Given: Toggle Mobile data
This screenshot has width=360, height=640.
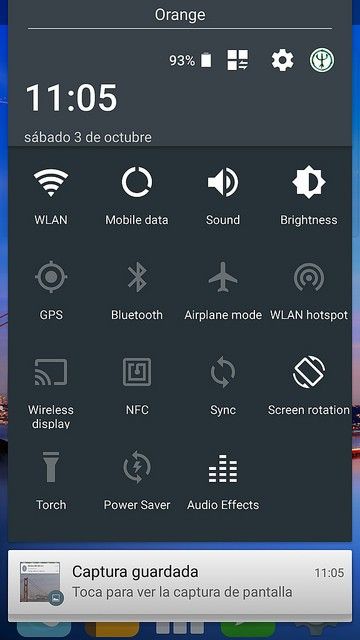Looking at the screenshot, I should [x=137, y=196].
